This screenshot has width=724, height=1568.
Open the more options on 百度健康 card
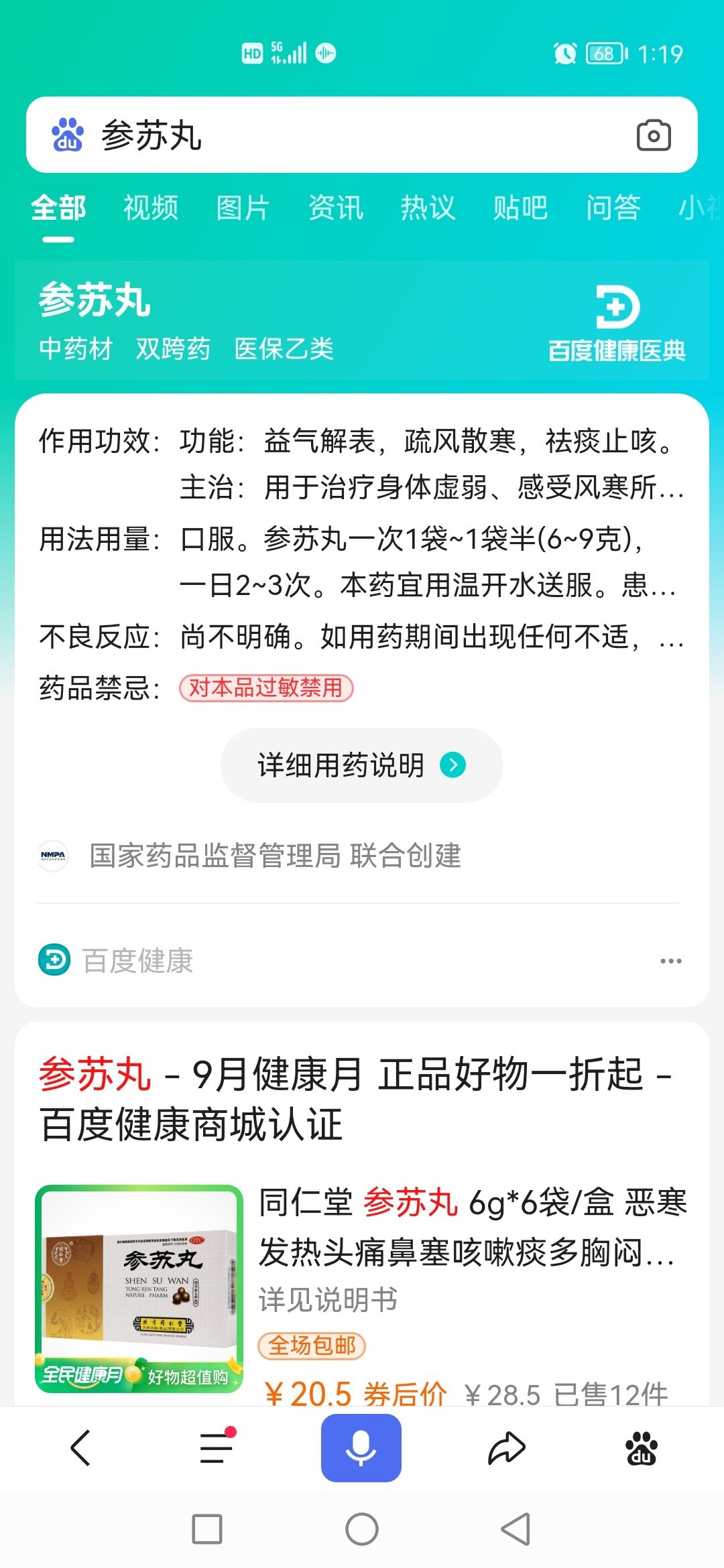pyautogui.click(x=670, y=961)
